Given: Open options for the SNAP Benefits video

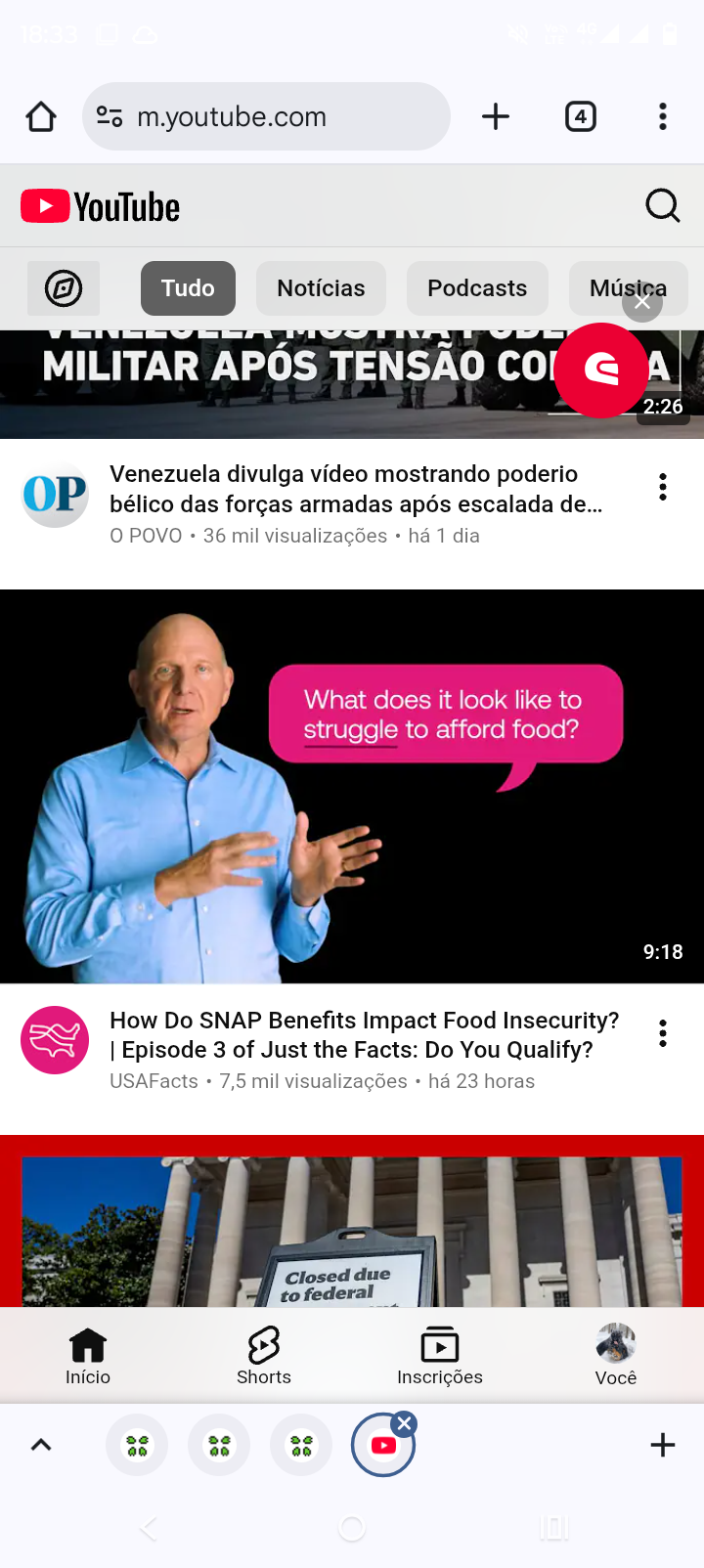Looking at the screenshot, I should pyautogui.click(x=663, y=1033).
